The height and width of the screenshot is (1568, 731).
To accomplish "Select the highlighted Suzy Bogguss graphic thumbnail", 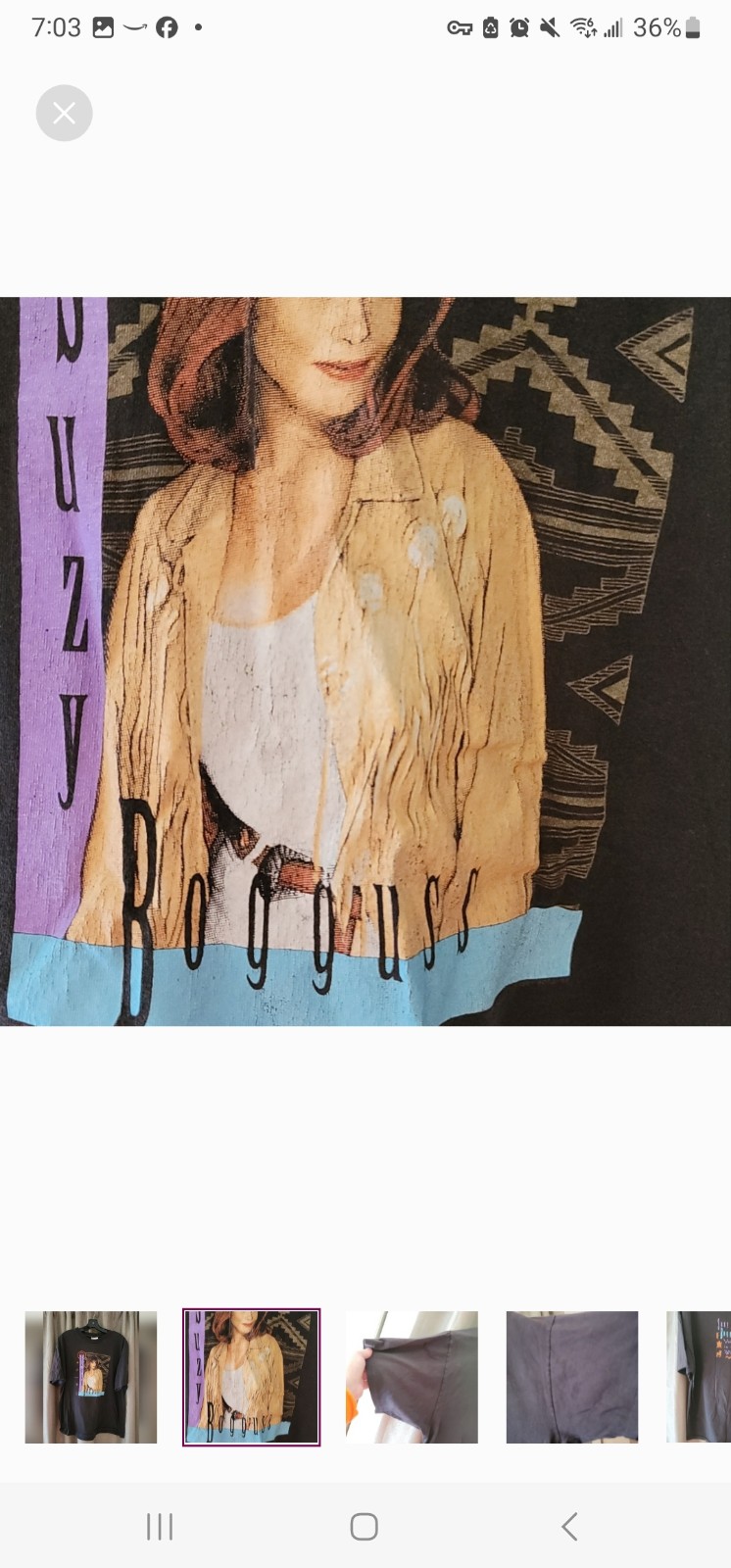I will point(251,1377).
